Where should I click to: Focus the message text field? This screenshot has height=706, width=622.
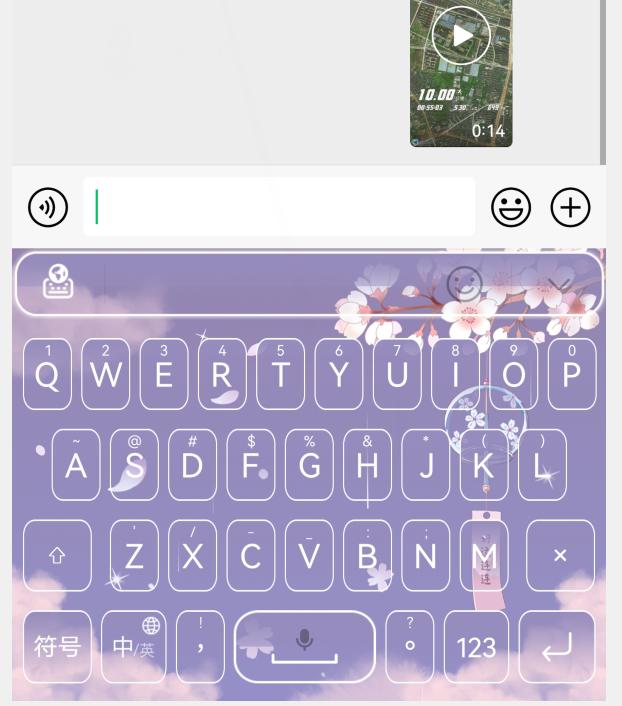(279, 208)
